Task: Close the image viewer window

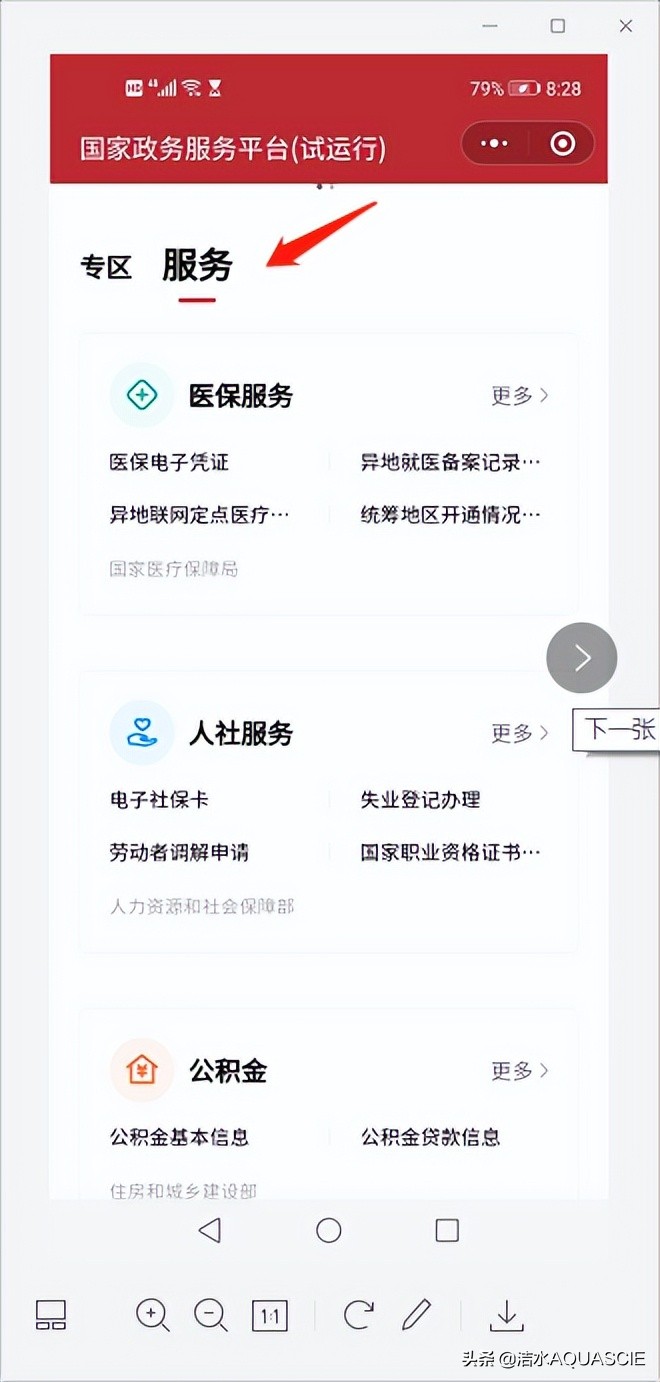Action: point(626,26)
